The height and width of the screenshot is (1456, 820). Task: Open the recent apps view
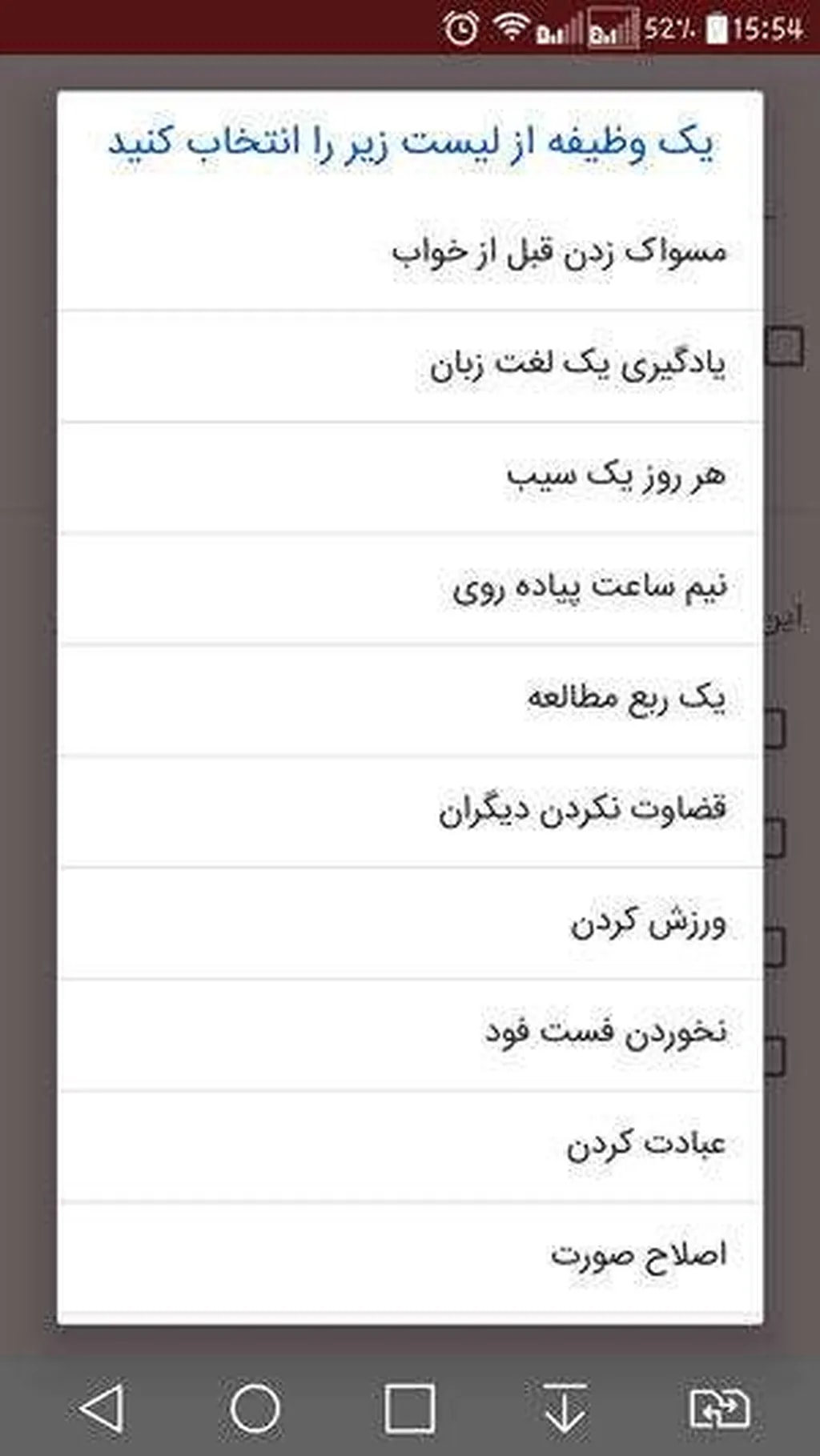point(409,1407)
